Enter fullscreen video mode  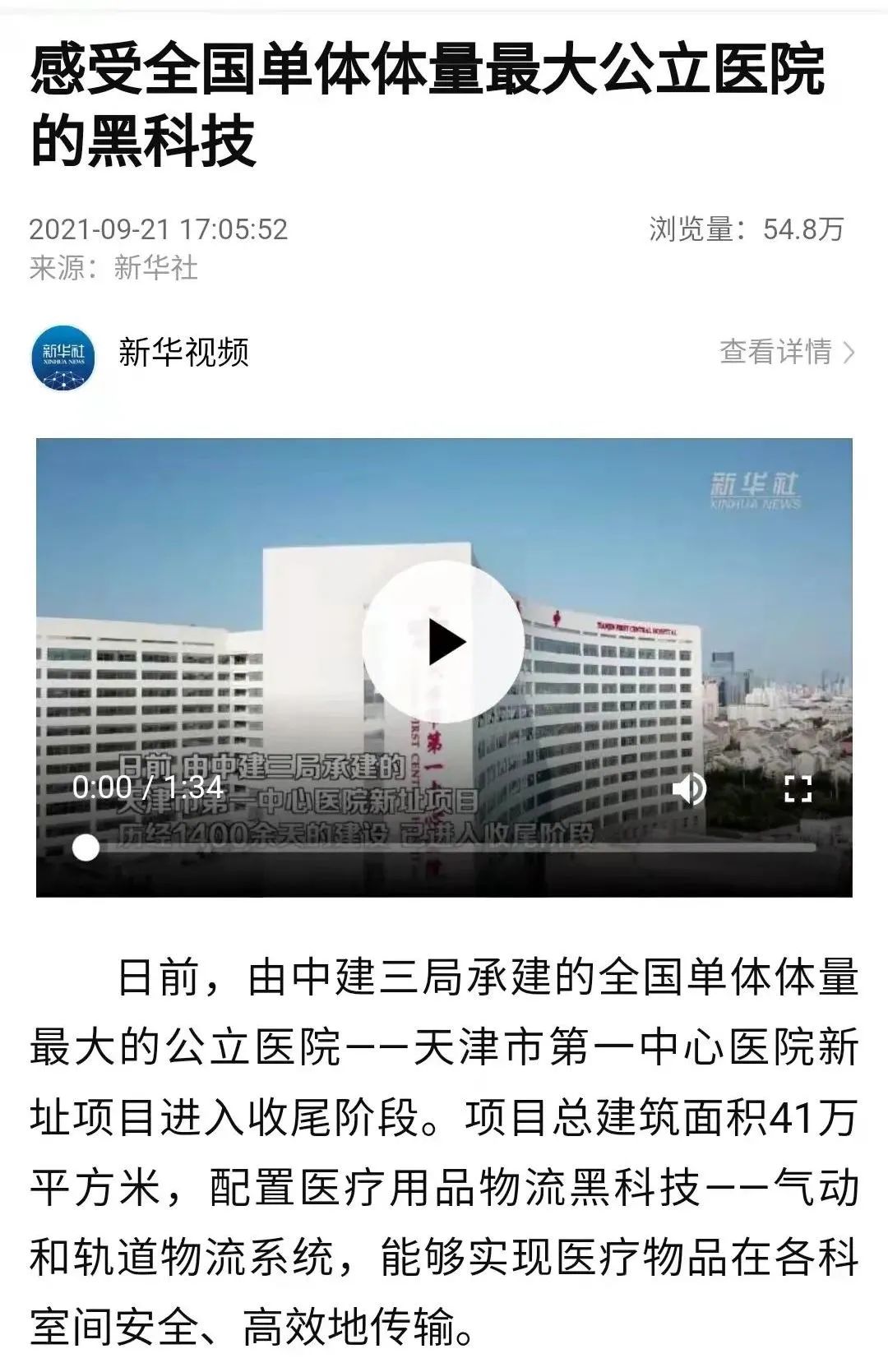tap(798, 788)
